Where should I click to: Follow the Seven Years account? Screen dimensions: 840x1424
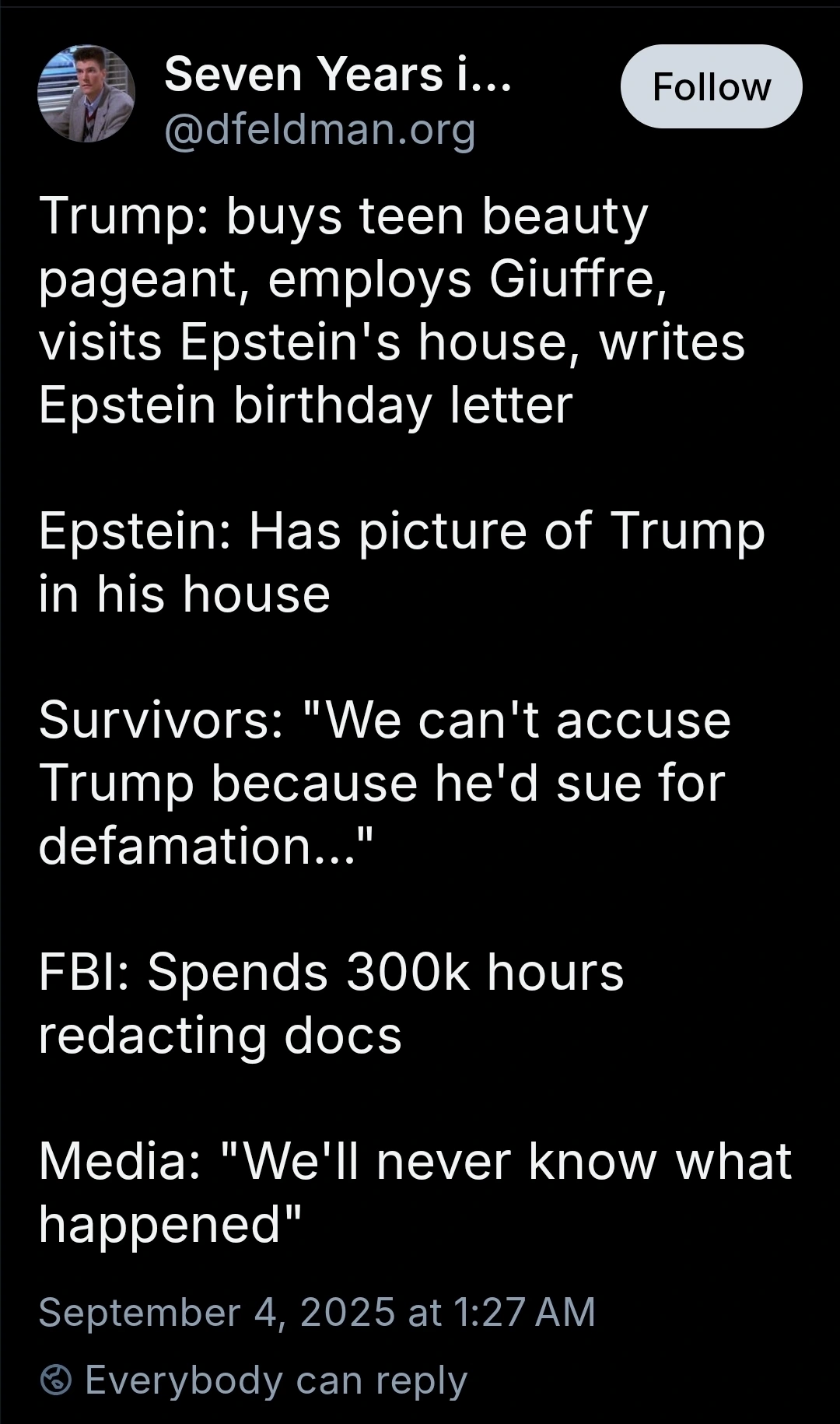(711, 86)
